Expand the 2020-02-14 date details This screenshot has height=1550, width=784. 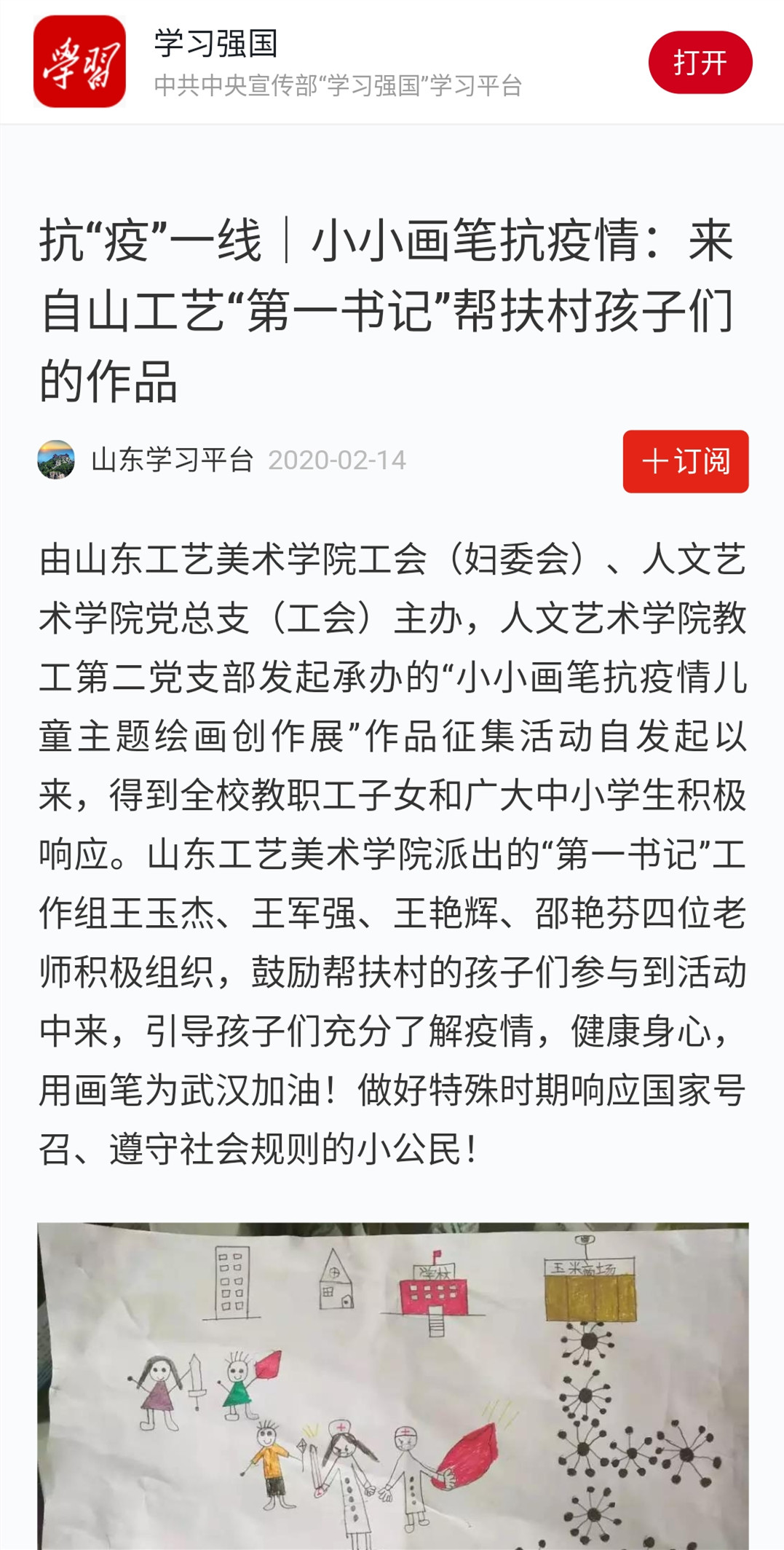337,460
